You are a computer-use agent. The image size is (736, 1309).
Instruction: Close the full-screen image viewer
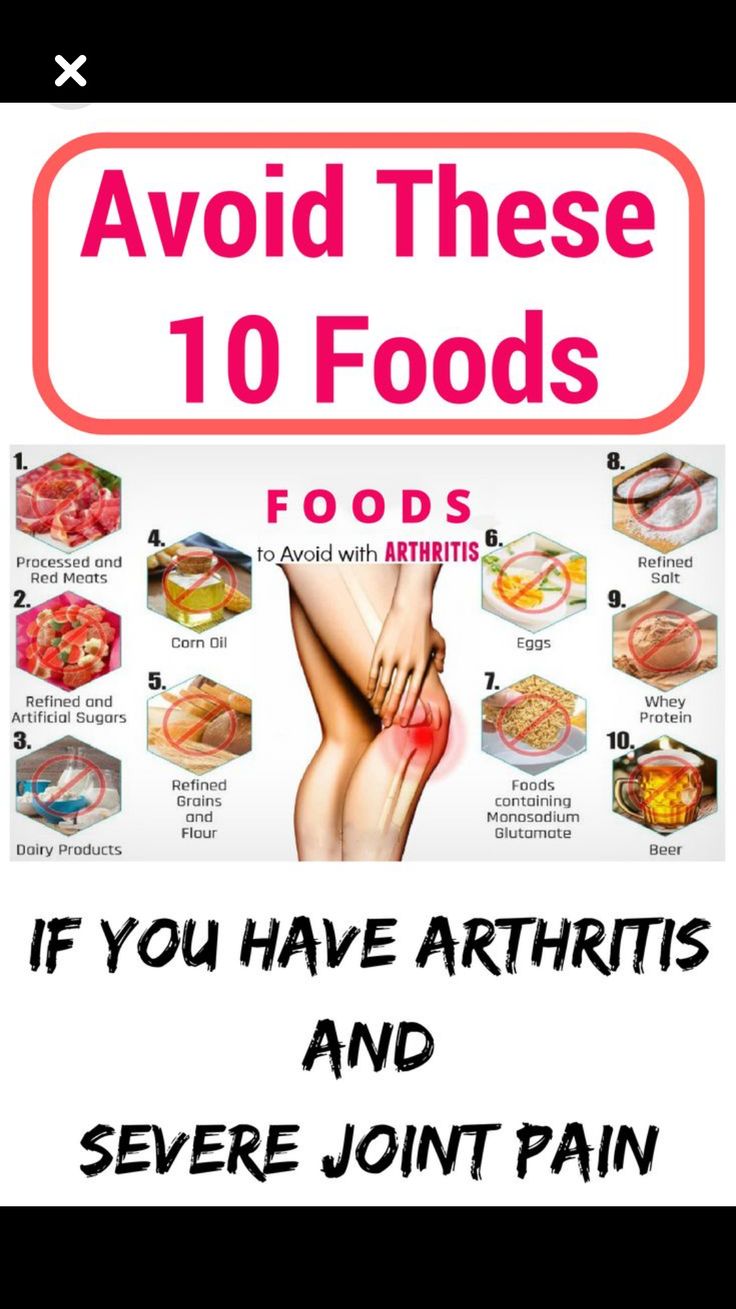(x=70, y=71)
